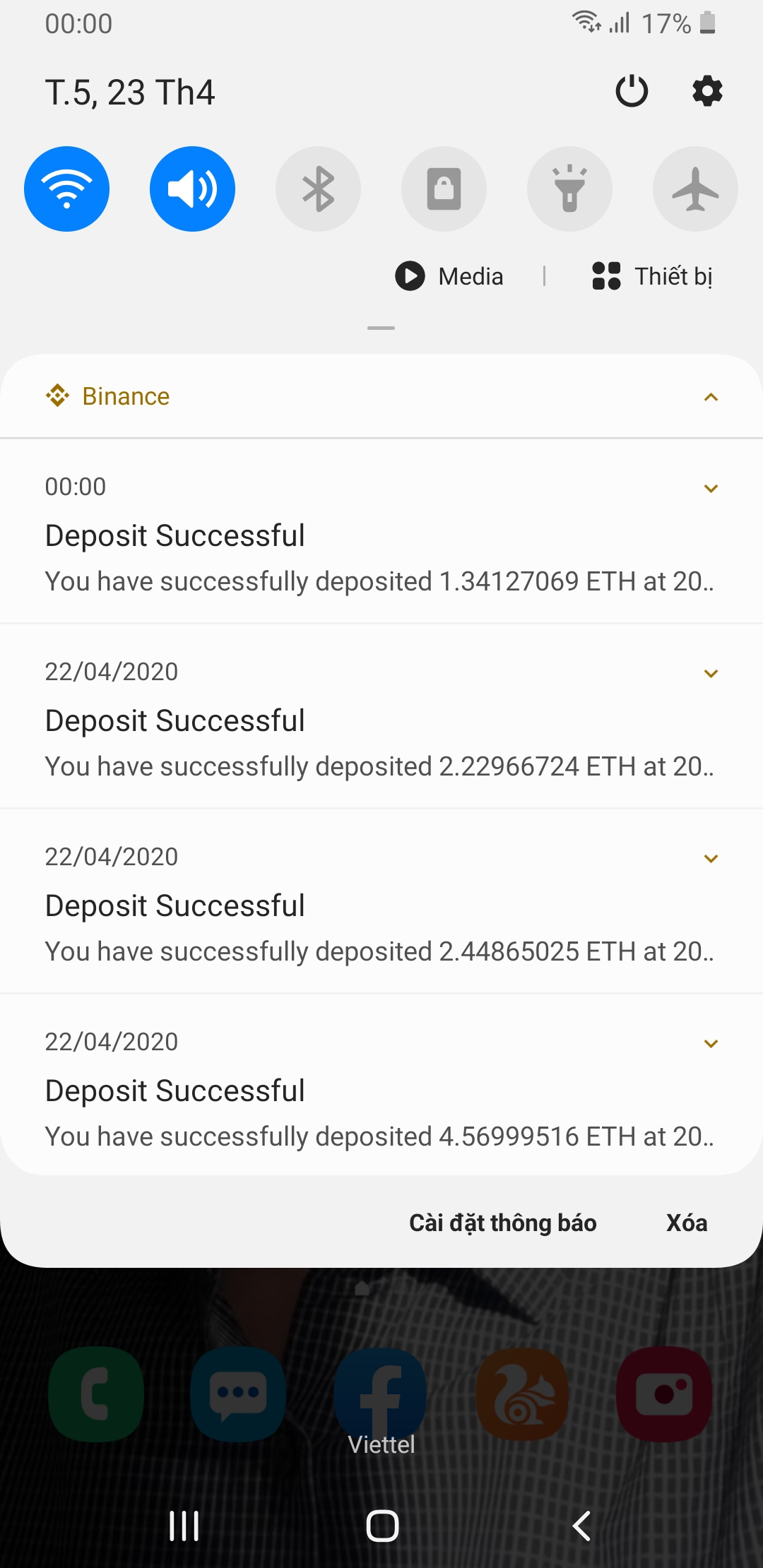Toggle the screen rotation lock
This screenshot has width=763, height=1568.
click(444, 189)
